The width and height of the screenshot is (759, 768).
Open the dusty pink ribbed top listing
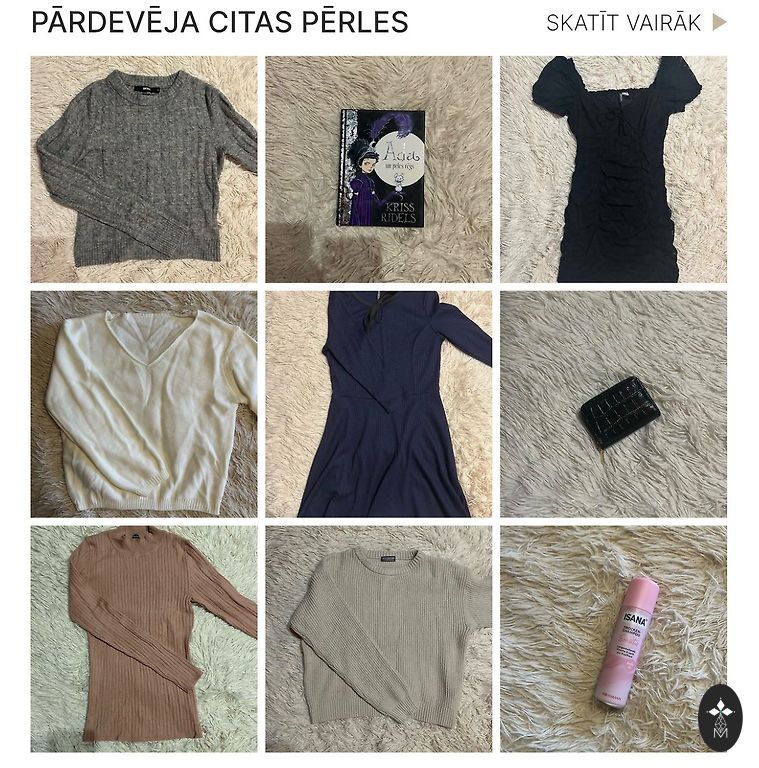coord(143,638)
